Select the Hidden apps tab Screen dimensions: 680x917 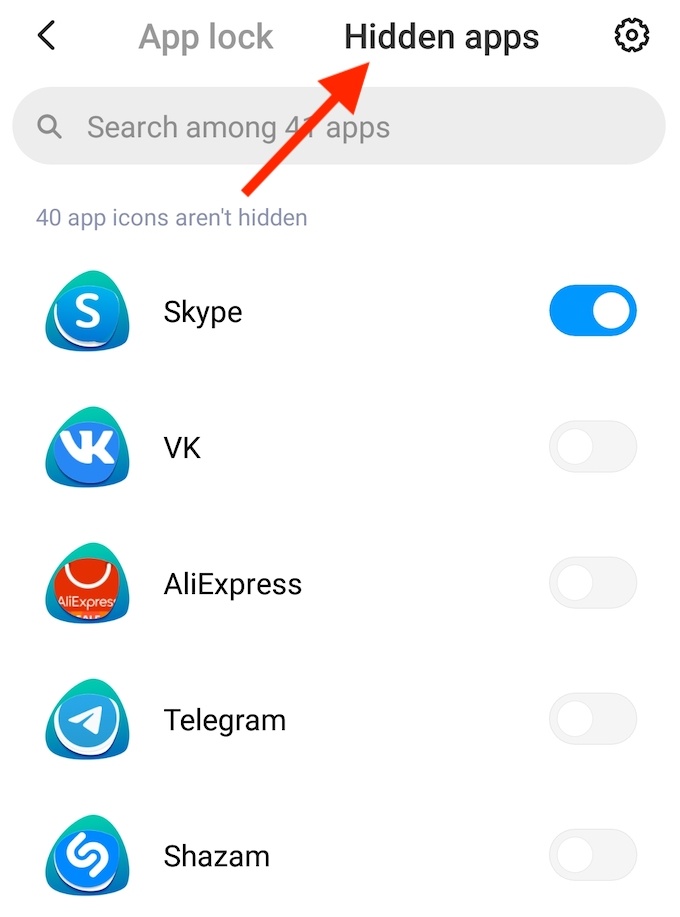pyautogui.click(x=441, y=38)
